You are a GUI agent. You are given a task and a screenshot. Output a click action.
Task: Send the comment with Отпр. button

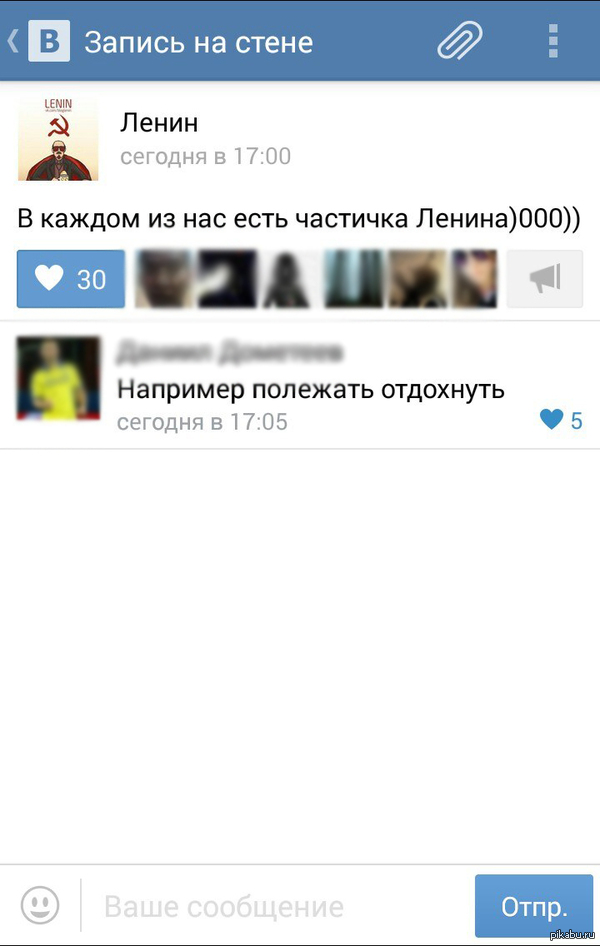point(534,907)
